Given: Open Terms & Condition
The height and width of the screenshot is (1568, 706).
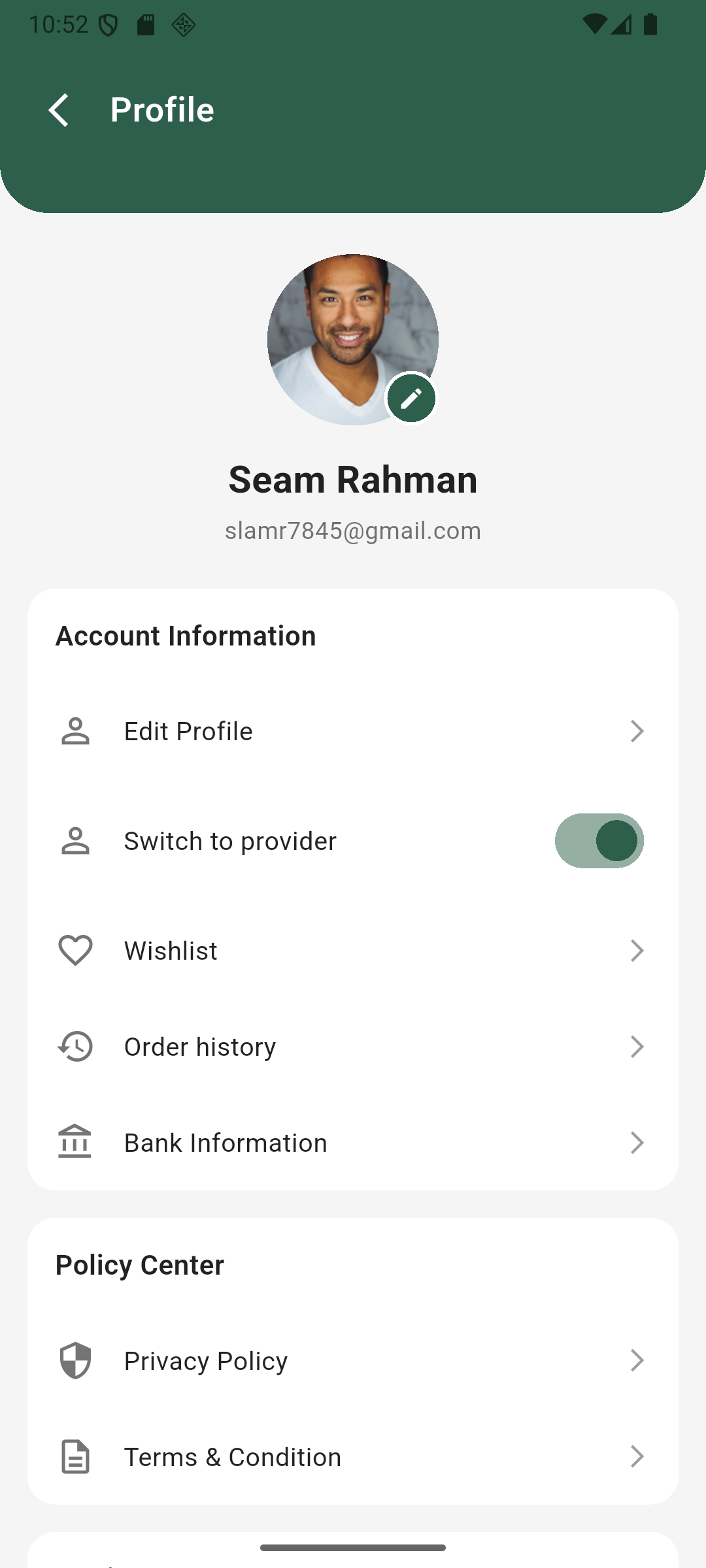Looking at the screenshot, I should click(352, 1457).
